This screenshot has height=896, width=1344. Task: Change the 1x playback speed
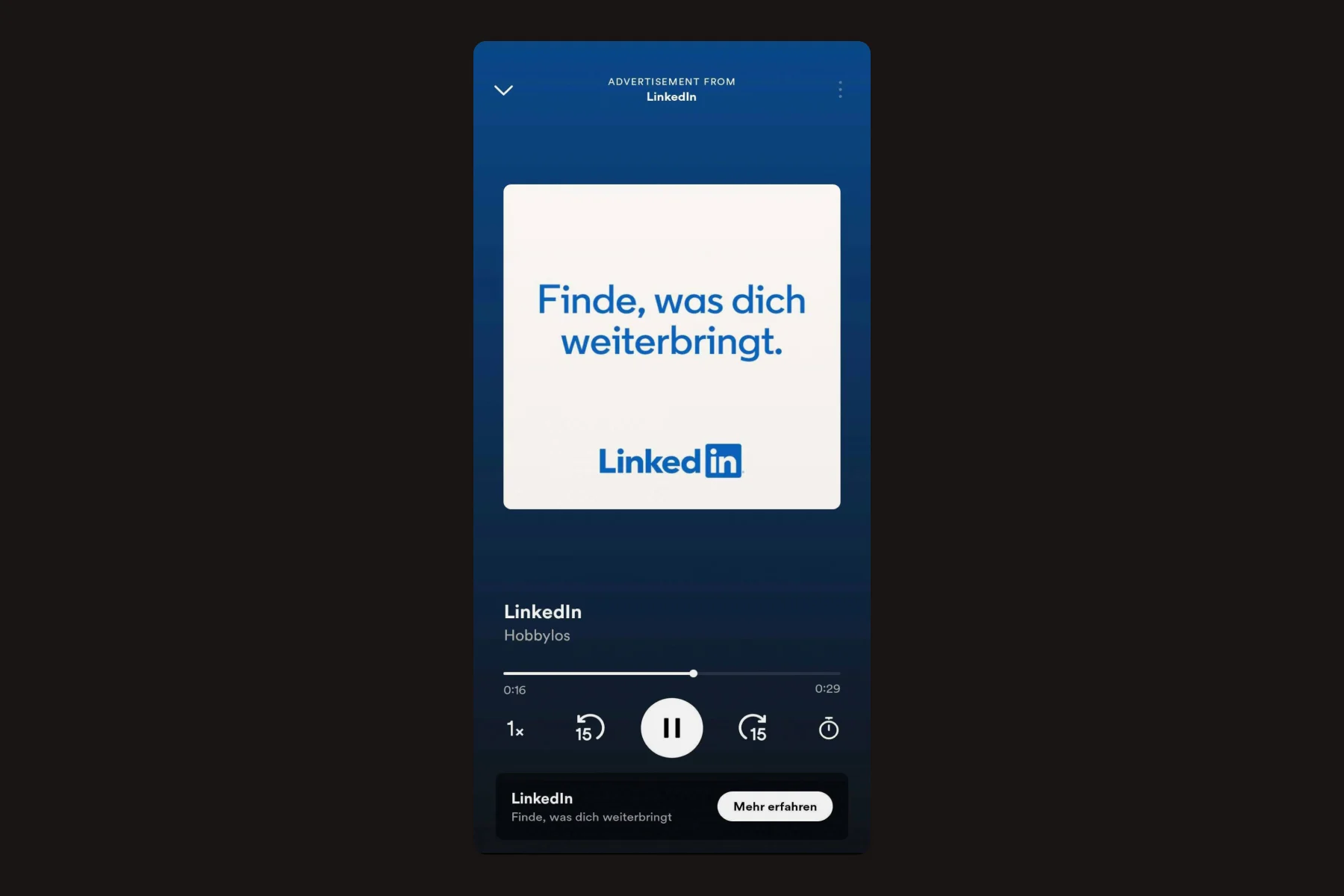tap(515, 729)
